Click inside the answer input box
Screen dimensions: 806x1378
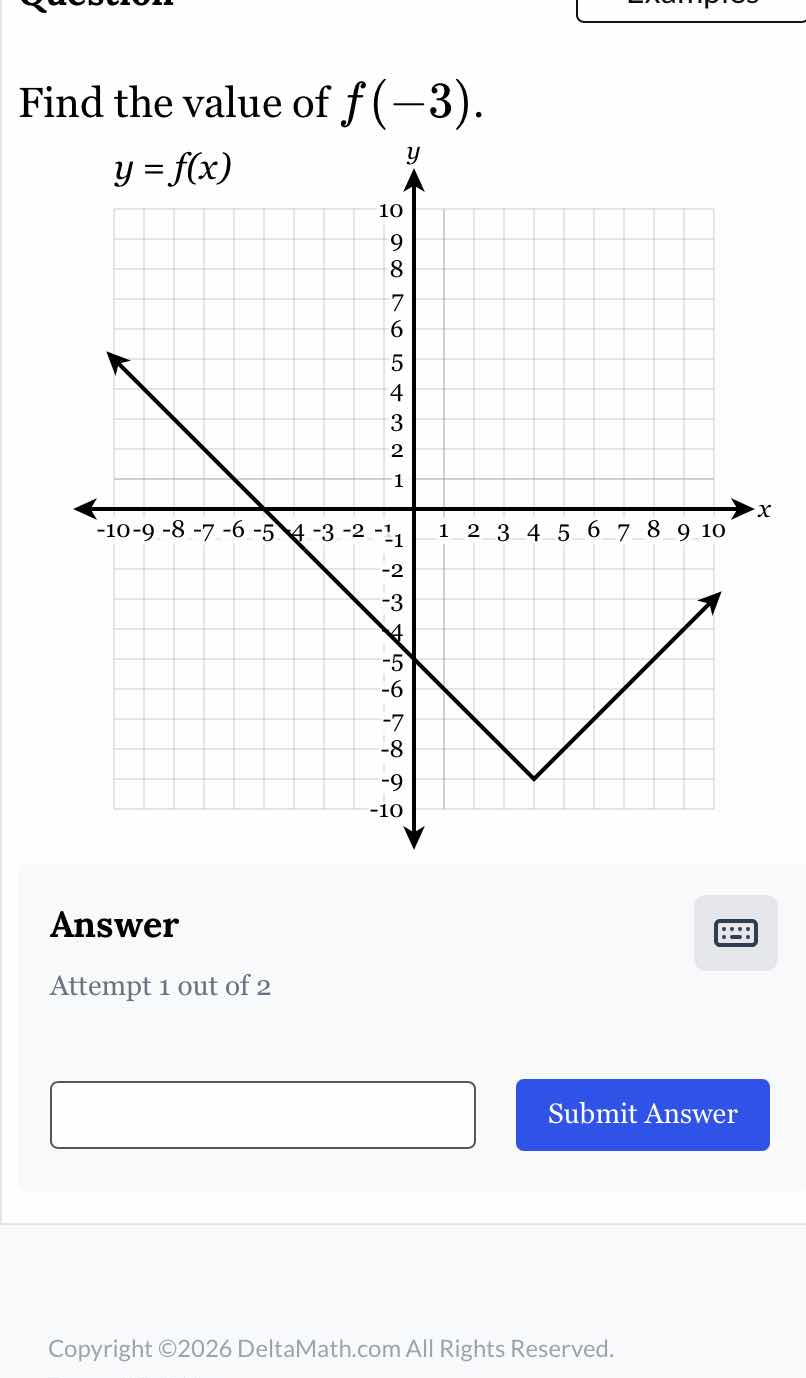[262, 1114]
